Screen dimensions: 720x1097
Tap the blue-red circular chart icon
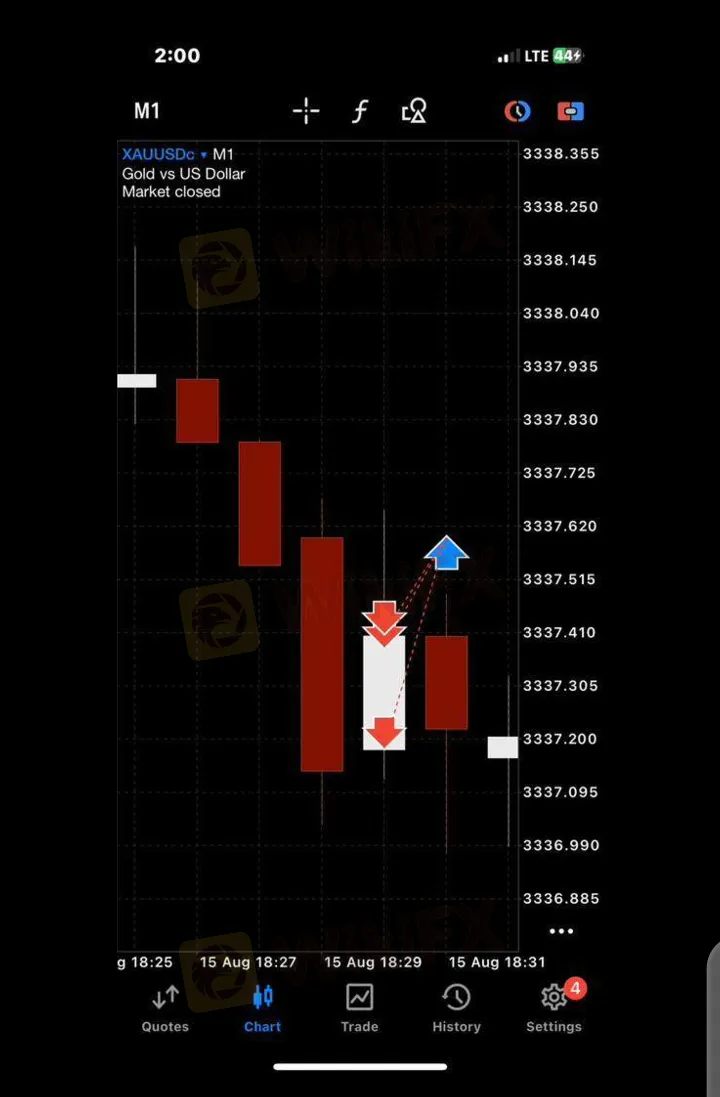tap(517, 111)
